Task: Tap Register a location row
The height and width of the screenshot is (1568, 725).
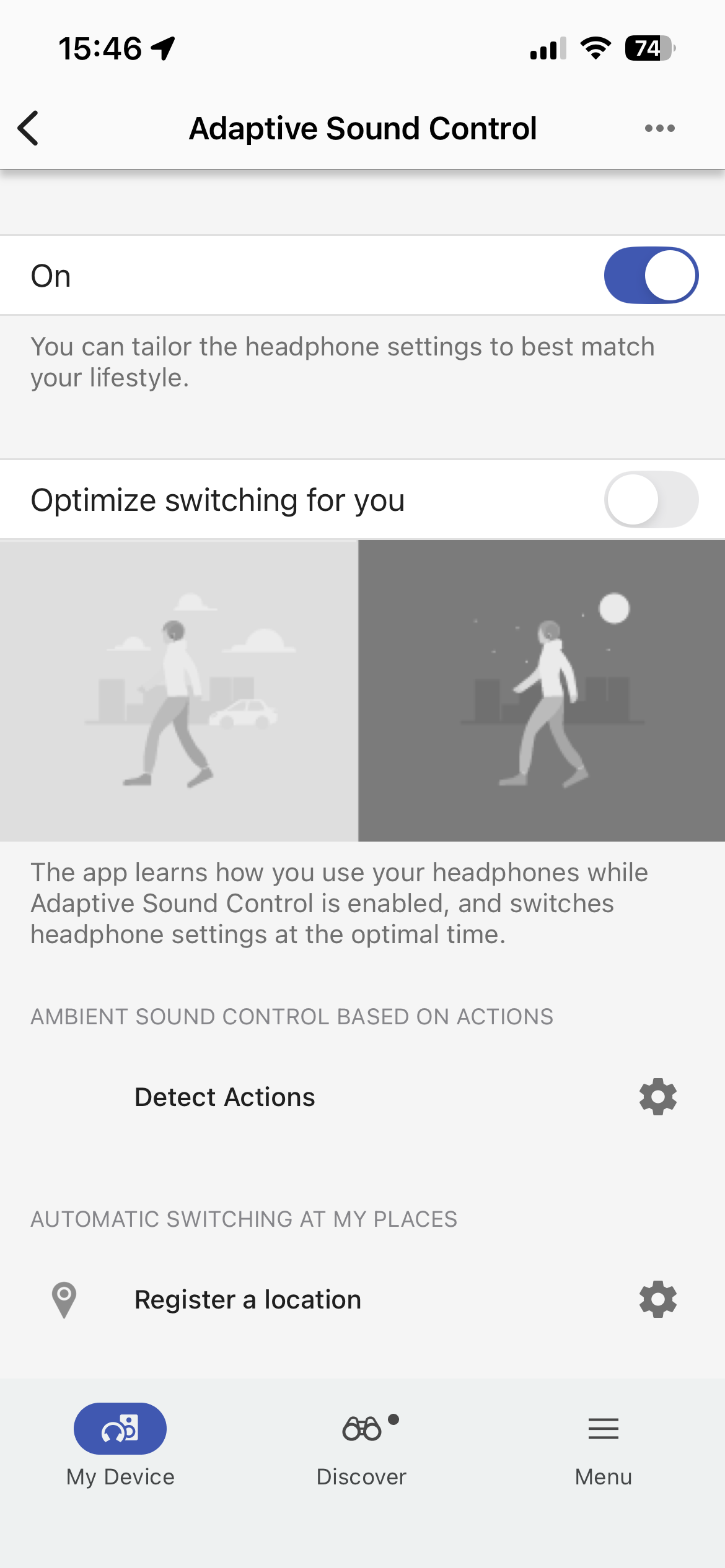Action: tap(248, 1299)
